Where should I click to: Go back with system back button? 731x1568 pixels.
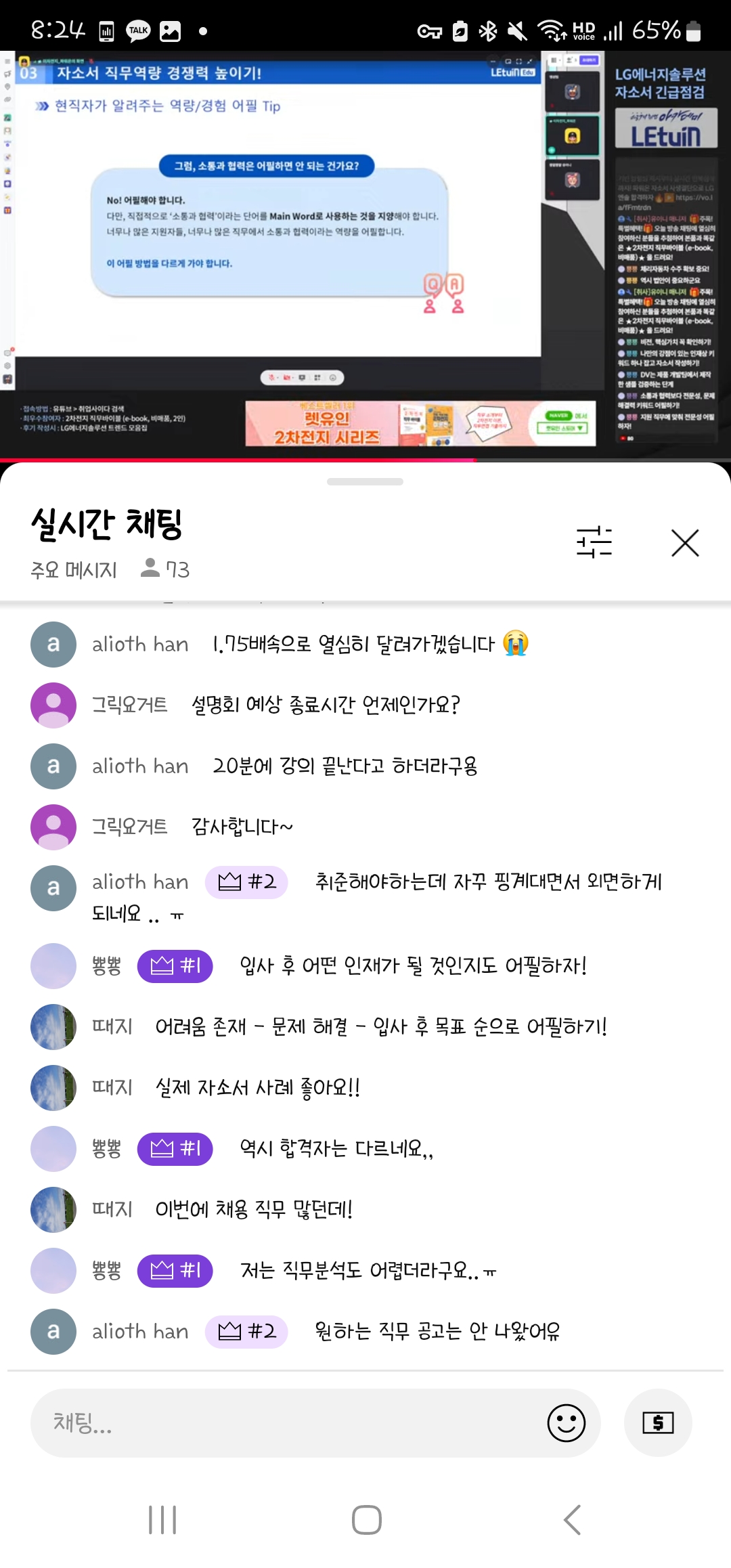coord(572,1520)
